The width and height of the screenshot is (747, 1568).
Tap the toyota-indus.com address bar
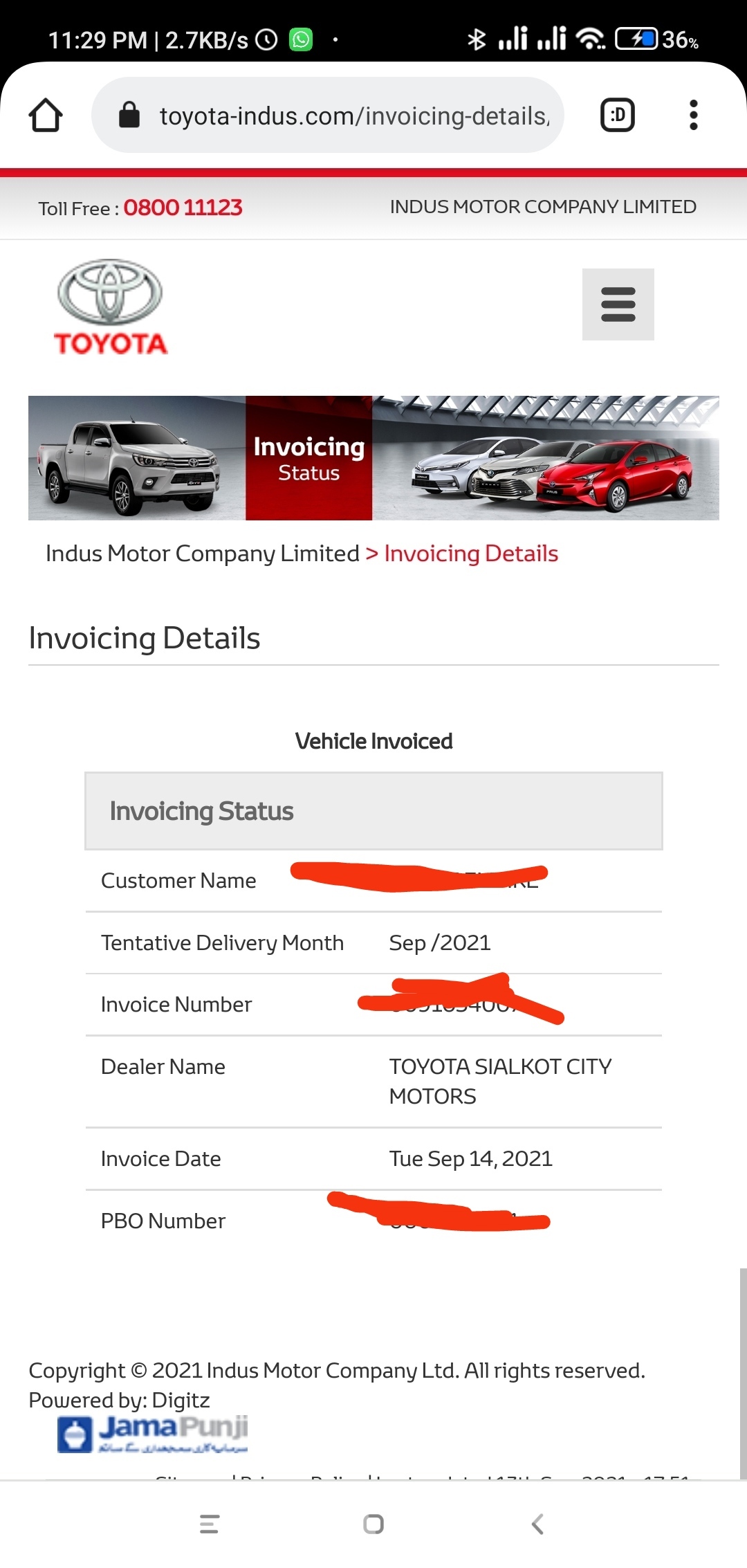(328, 115)
